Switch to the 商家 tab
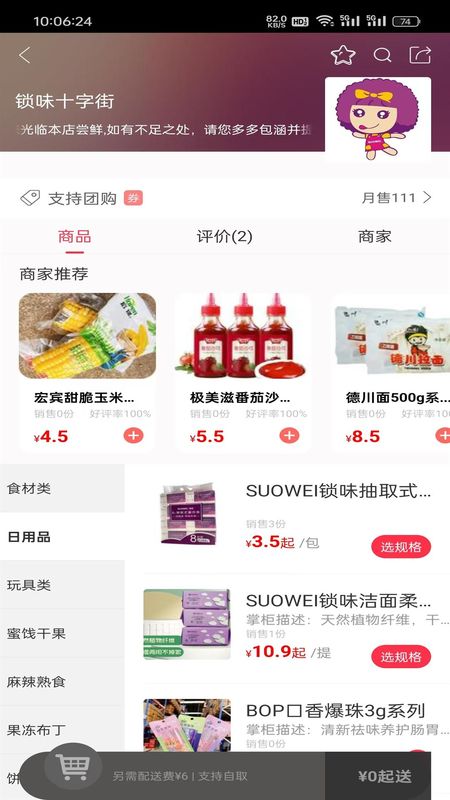The image size is (450, 800). pos(374,237)
